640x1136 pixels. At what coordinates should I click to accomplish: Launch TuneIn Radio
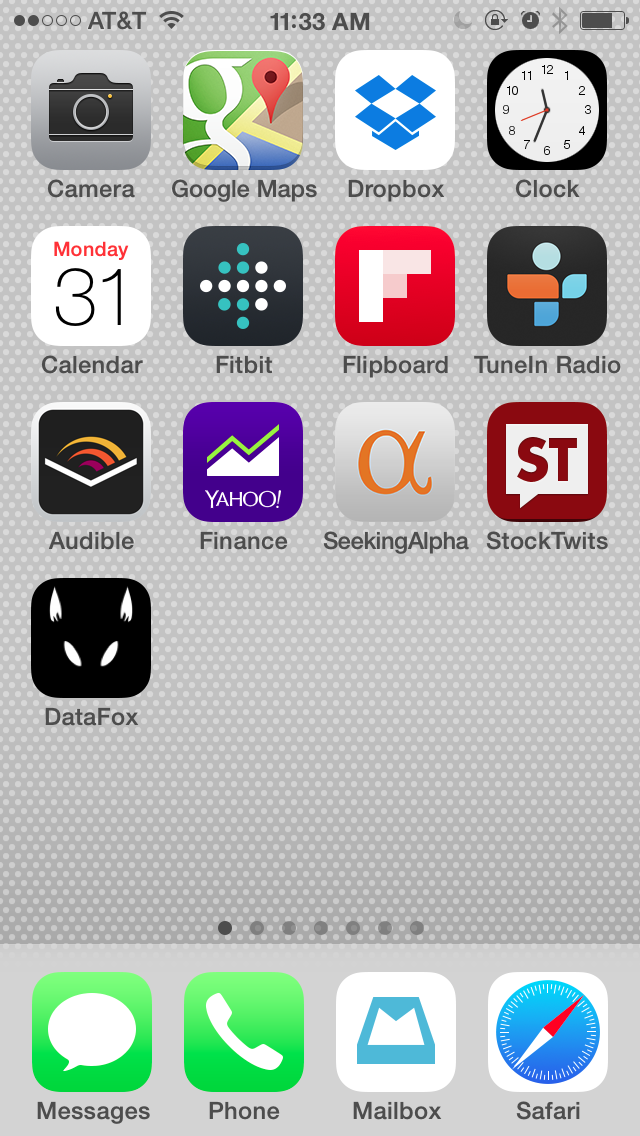click(547, 286)
